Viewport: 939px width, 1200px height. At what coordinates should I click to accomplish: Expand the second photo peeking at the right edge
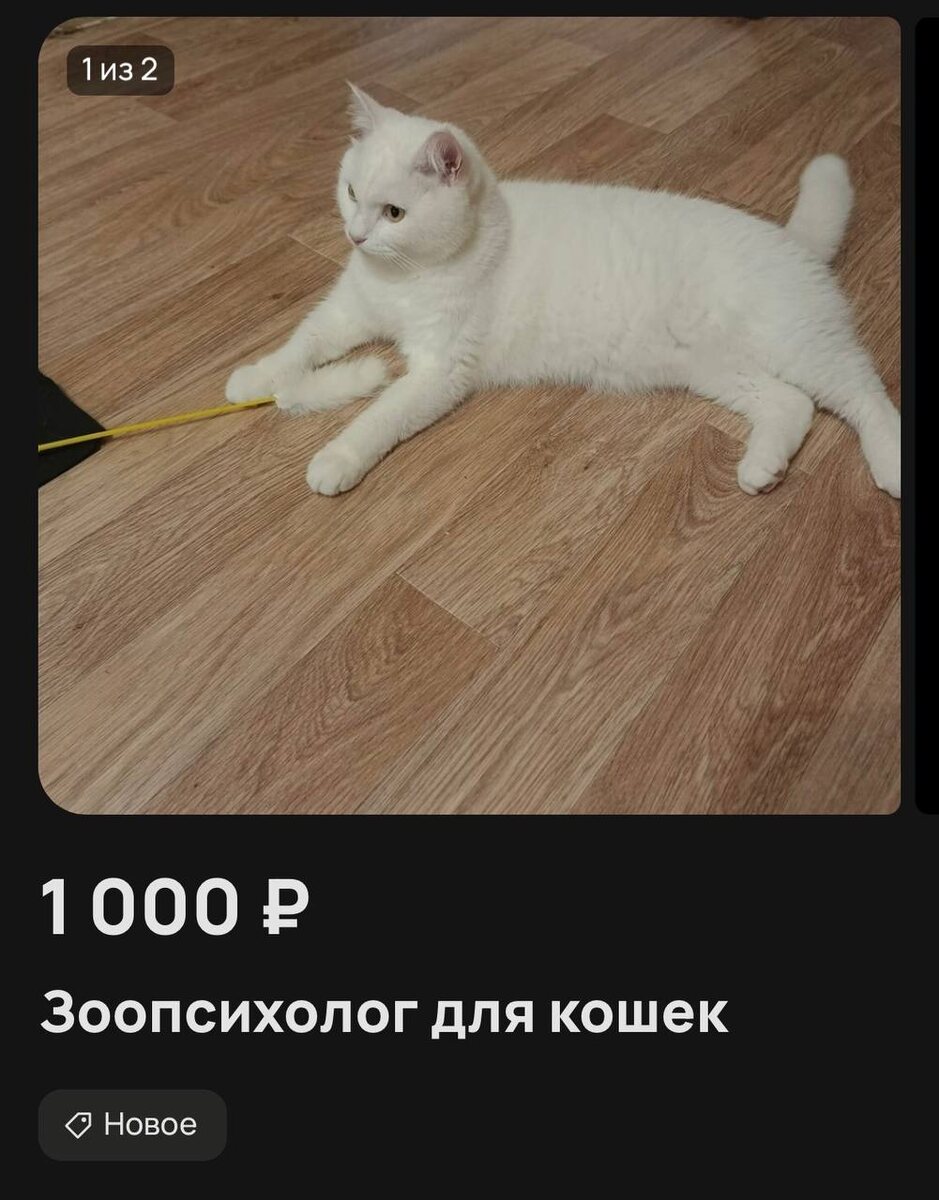(930, 420)
